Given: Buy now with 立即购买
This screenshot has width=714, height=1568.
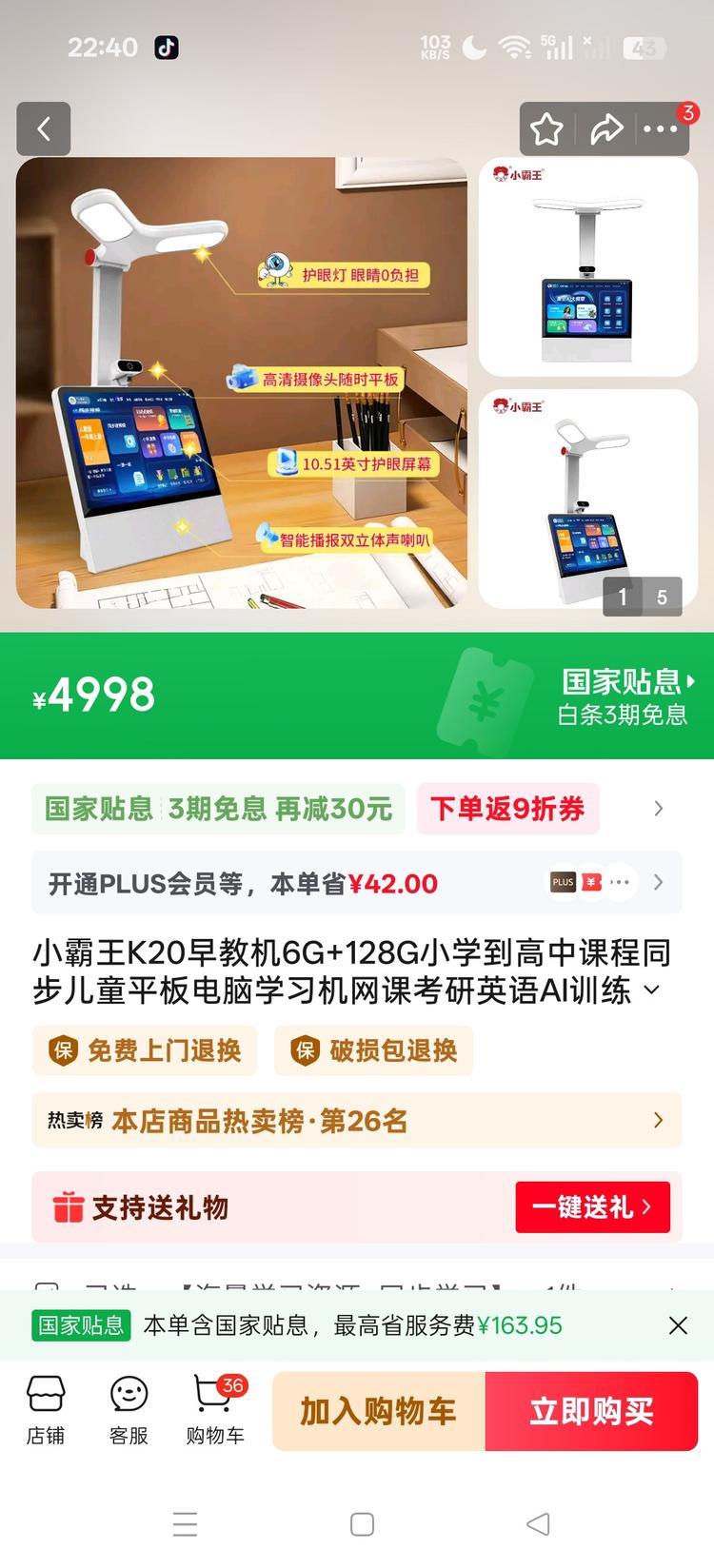Looking at the screenshot, I should click(591, 1411).
